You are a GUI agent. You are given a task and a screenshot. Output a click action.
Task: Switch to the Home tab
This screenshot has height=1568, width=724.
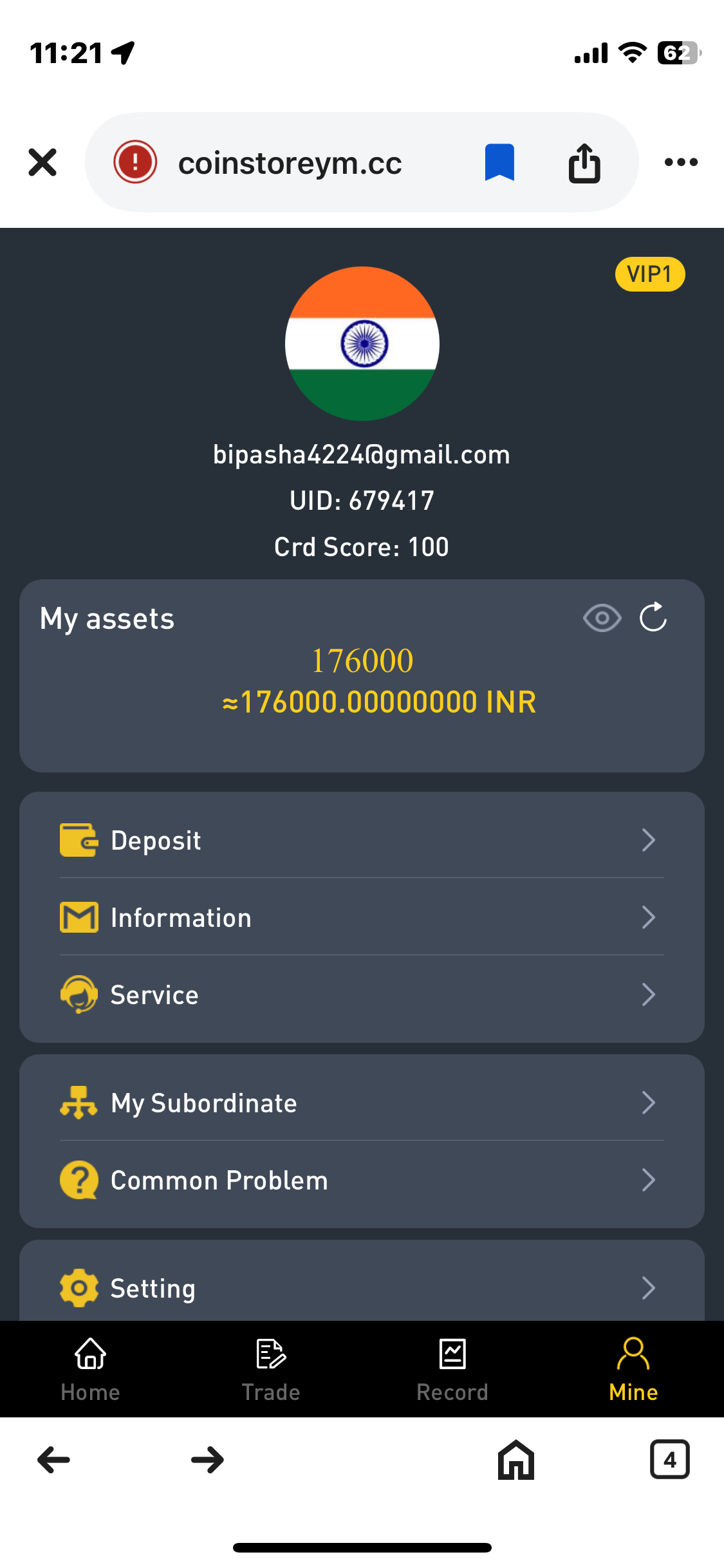pos(90,1369)
